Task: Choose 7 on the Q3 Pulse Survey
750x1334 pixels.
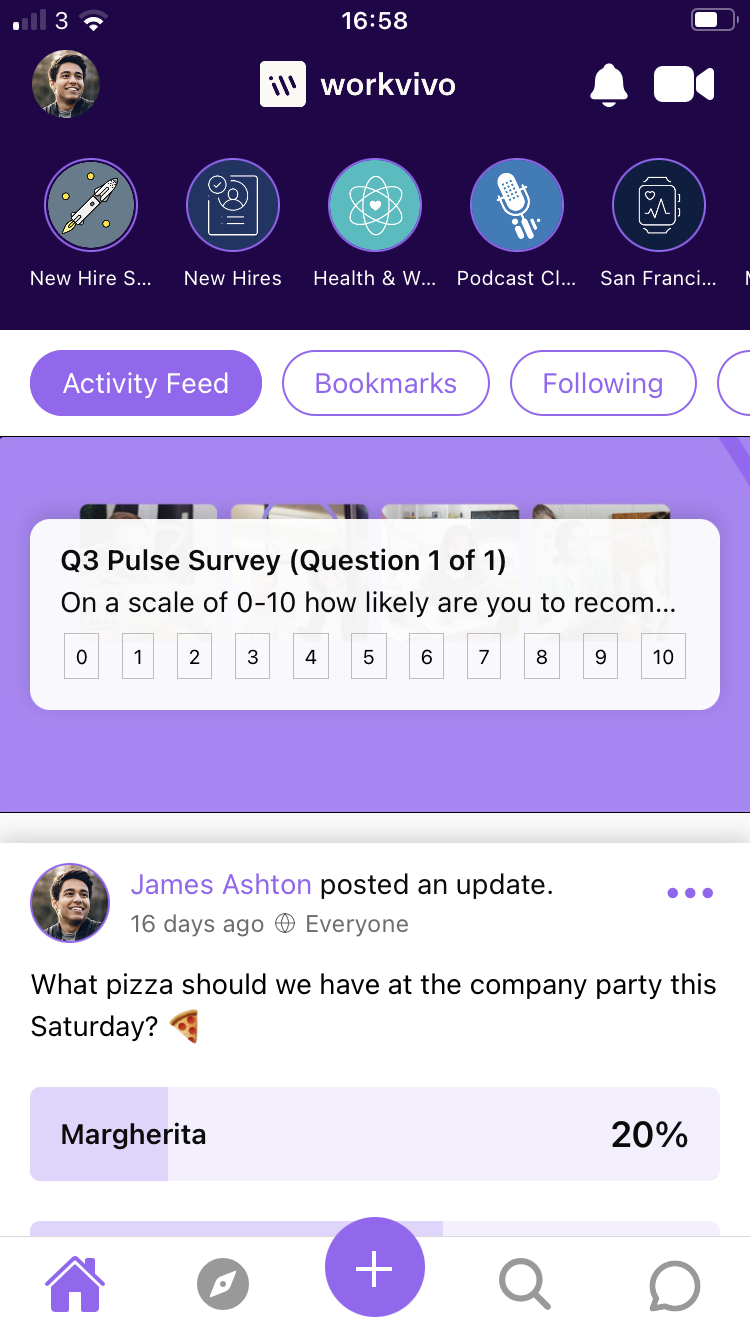Action: 484,657
